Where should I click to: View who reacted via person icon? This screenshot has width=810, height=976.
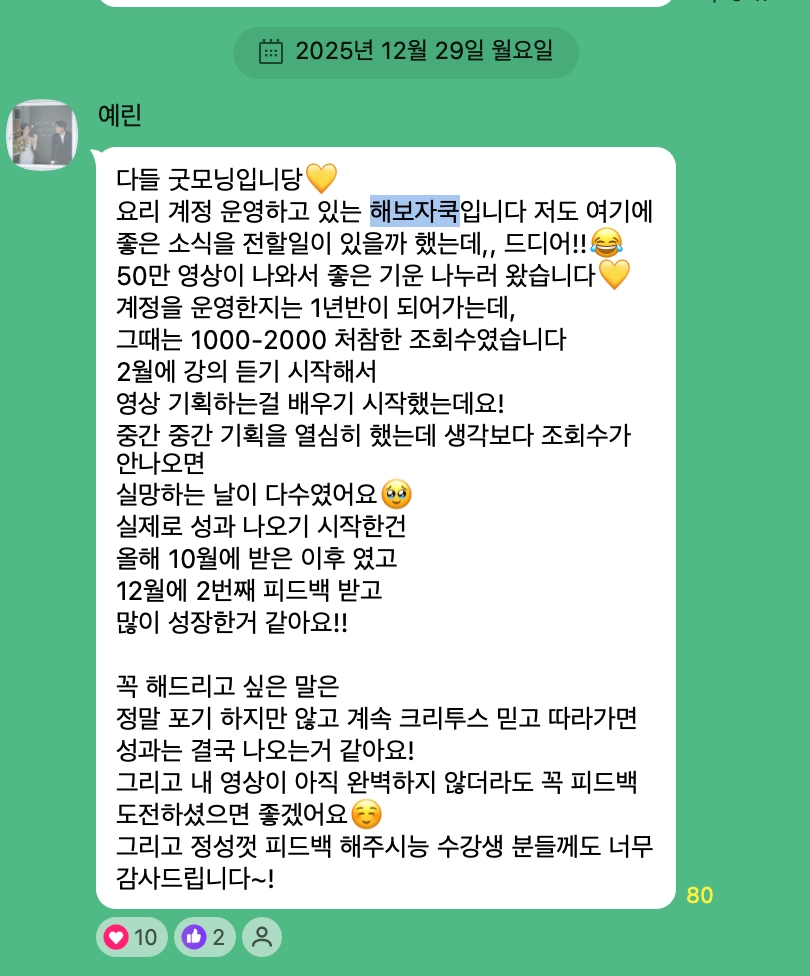click(x=262, y=937)
